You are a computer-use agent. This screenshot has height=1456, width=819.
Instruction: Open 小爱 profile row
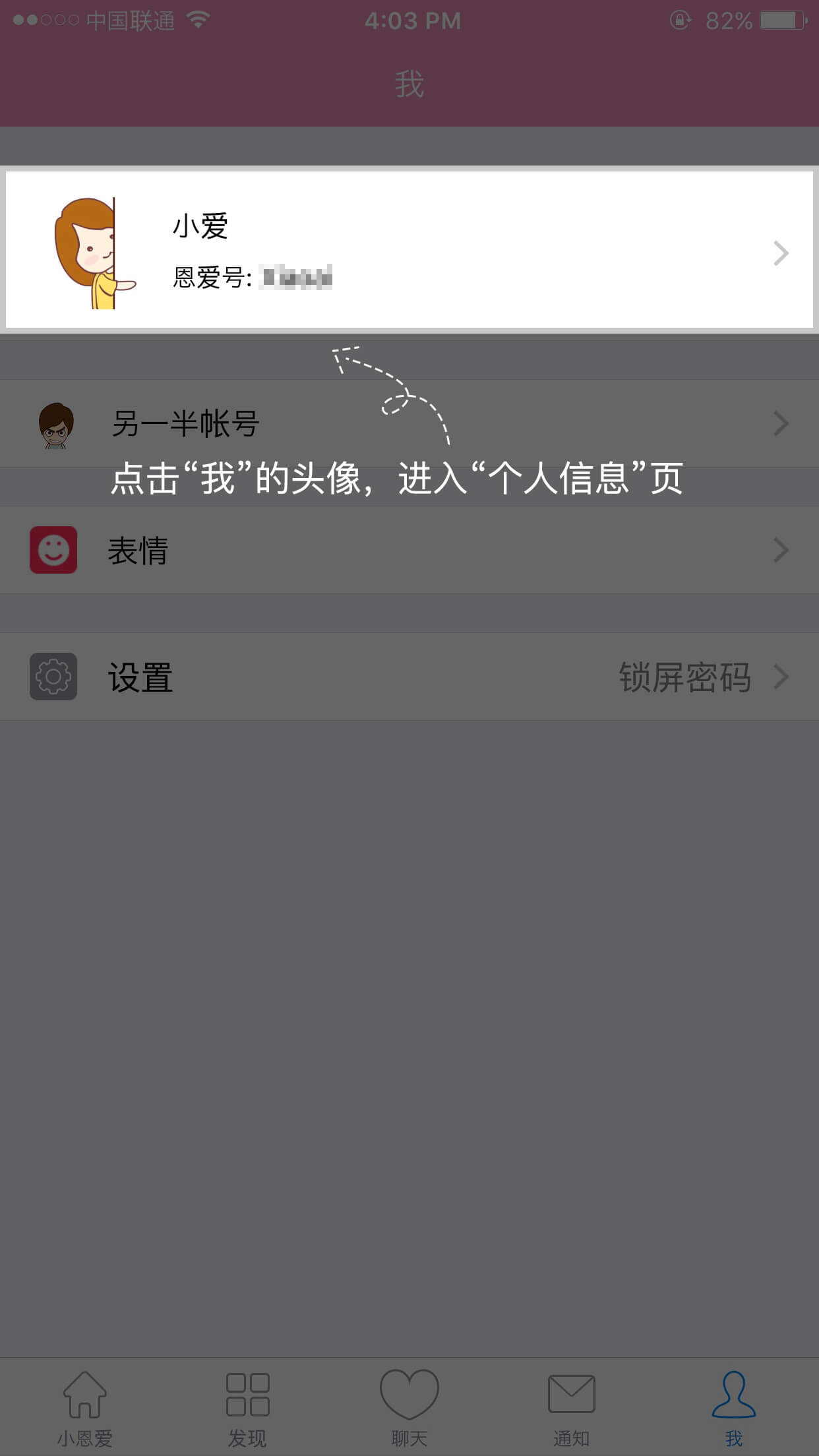[x=409, y=251]
